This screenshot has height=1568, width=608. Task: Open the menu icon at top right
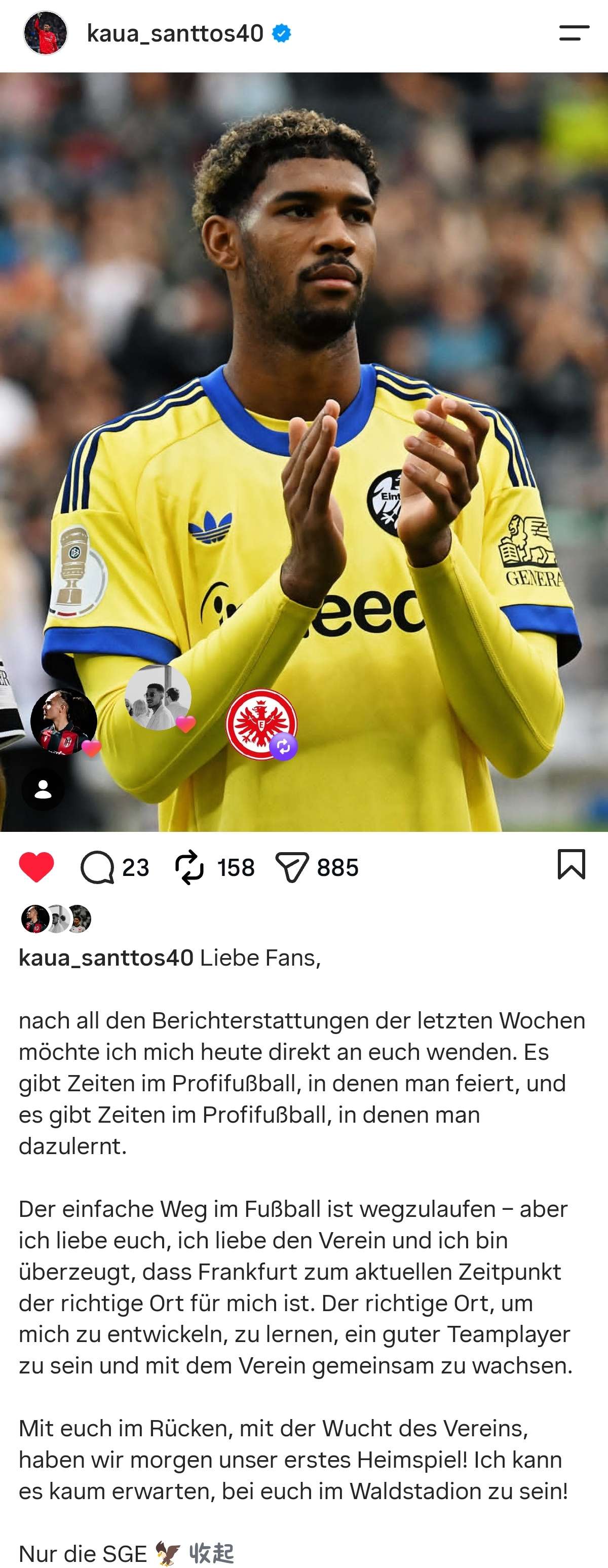(x=574, y=33)
